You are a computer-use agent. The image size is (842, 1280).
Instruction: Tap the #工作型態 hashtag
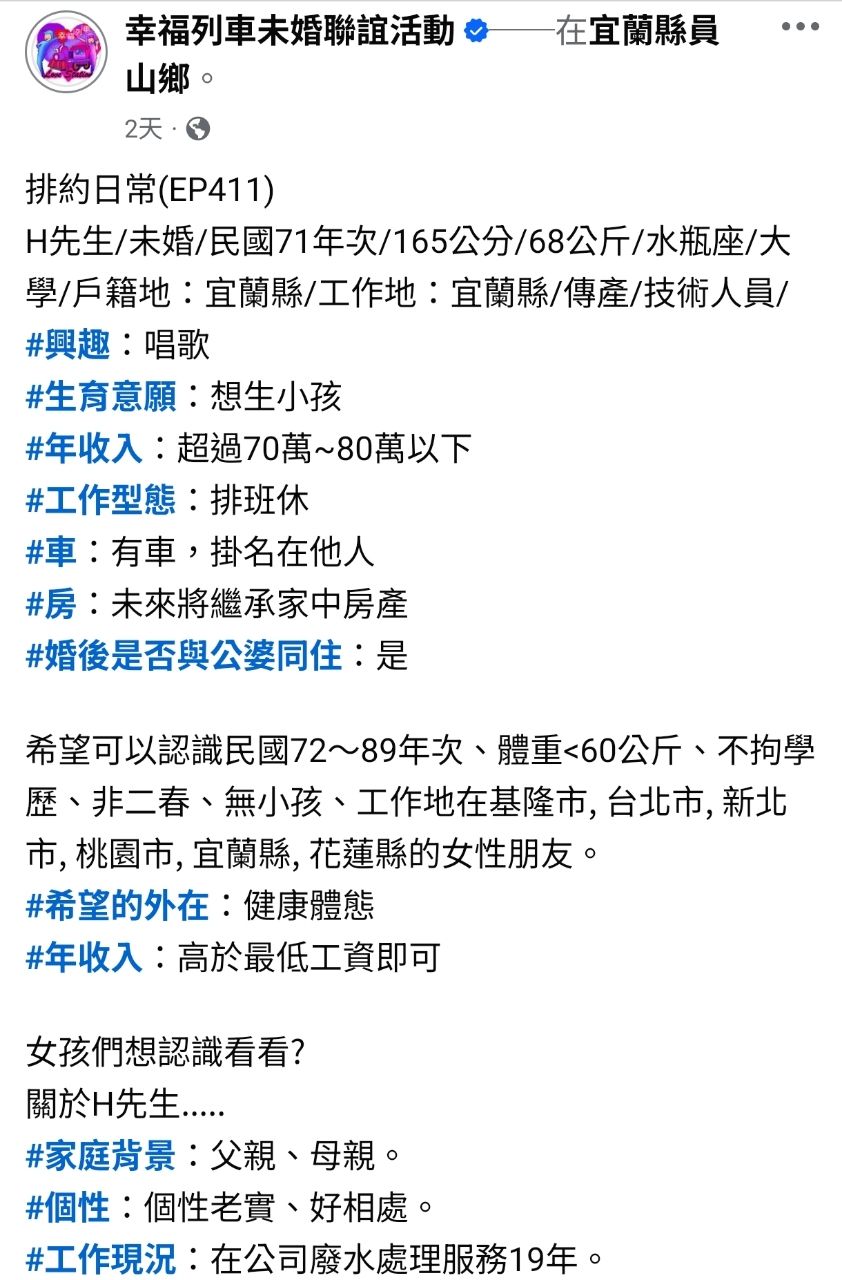coord(101,500)
